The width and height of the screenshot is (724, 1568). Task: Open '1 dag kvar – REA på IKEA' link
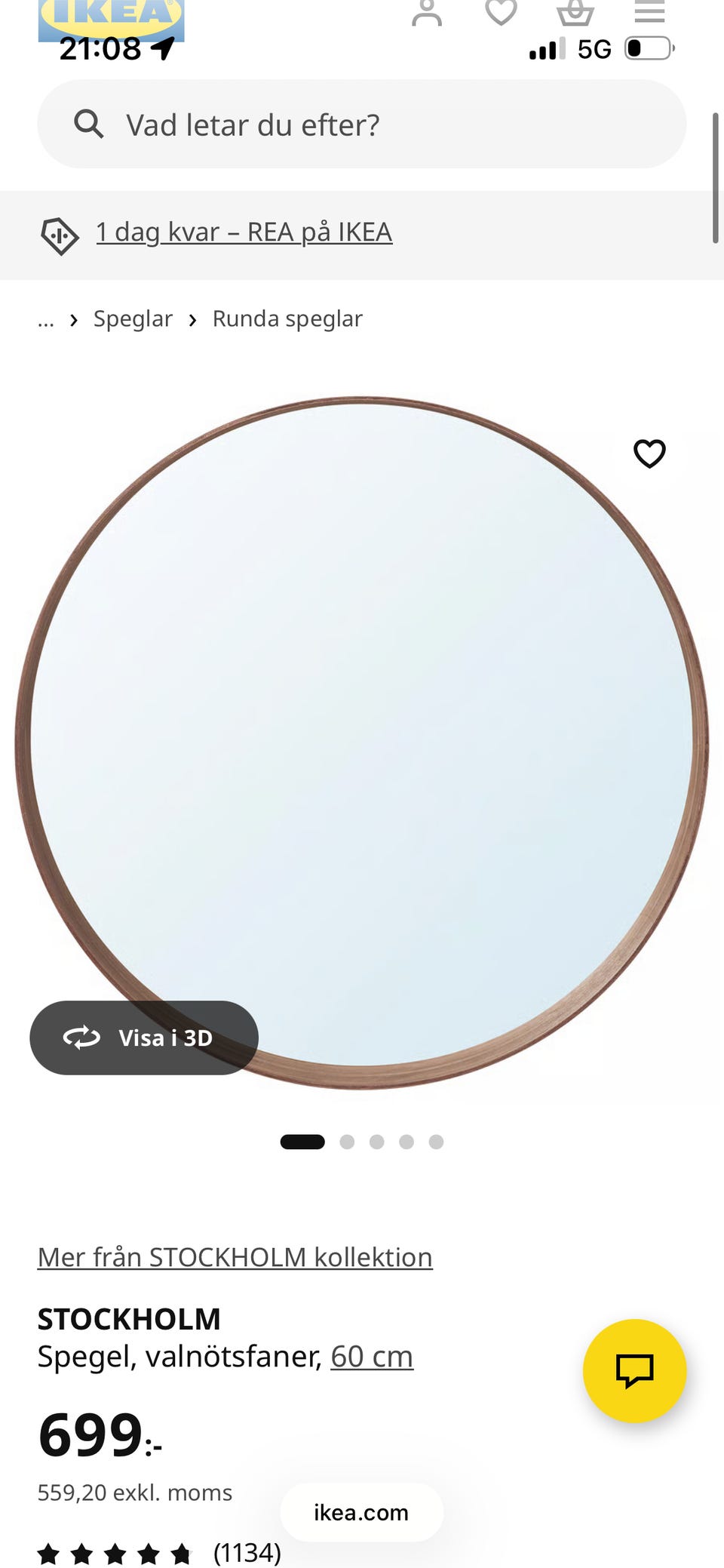coord(244,232)
